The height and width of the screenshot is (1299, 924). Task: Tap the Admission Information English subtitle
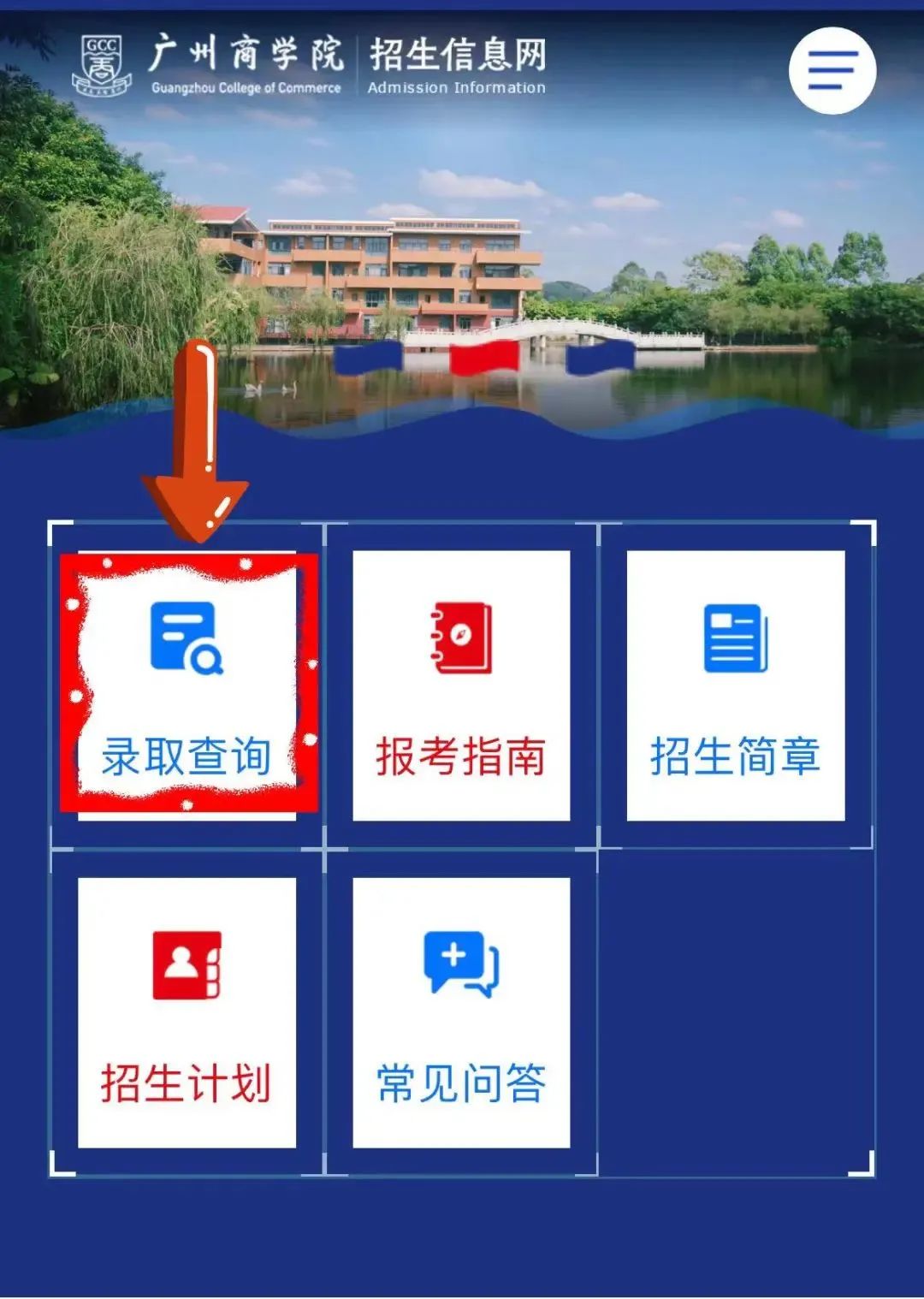tap(455, 86)
